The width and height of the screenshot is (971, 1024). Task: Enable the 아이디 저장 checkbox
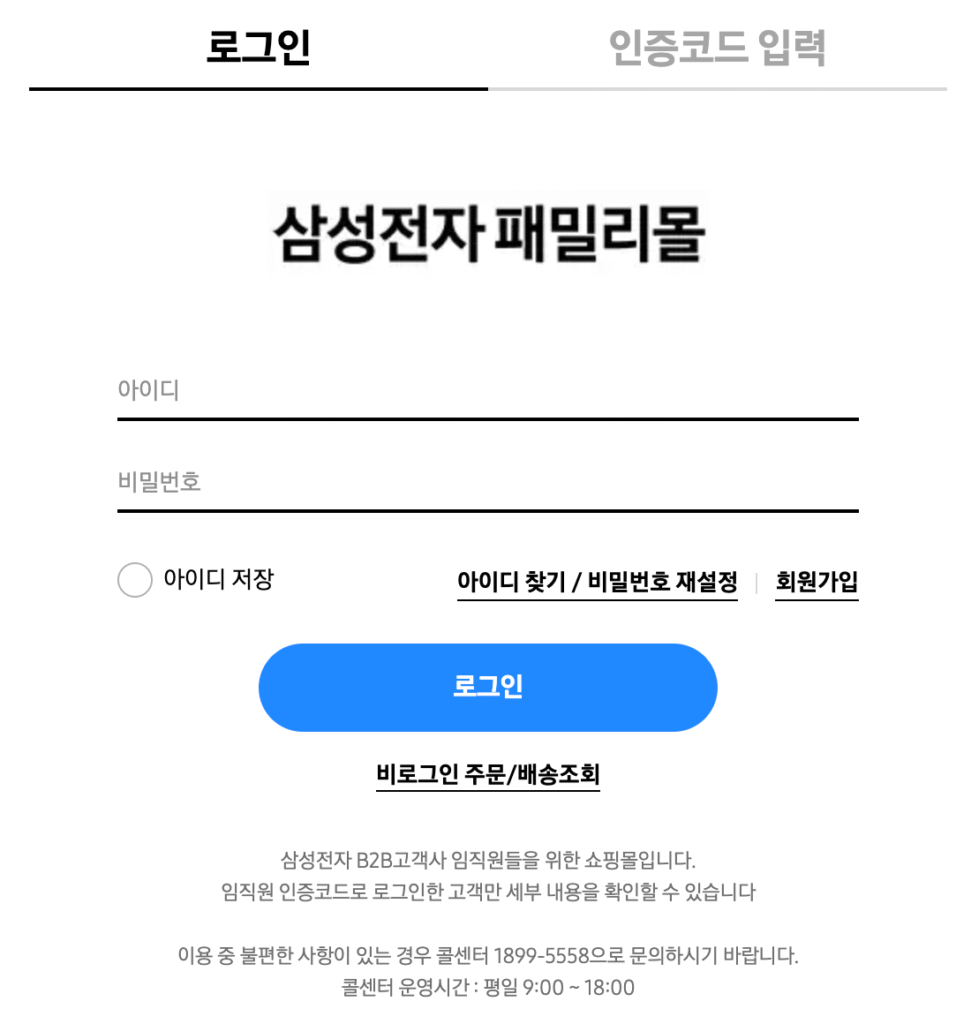pos(135,580)
